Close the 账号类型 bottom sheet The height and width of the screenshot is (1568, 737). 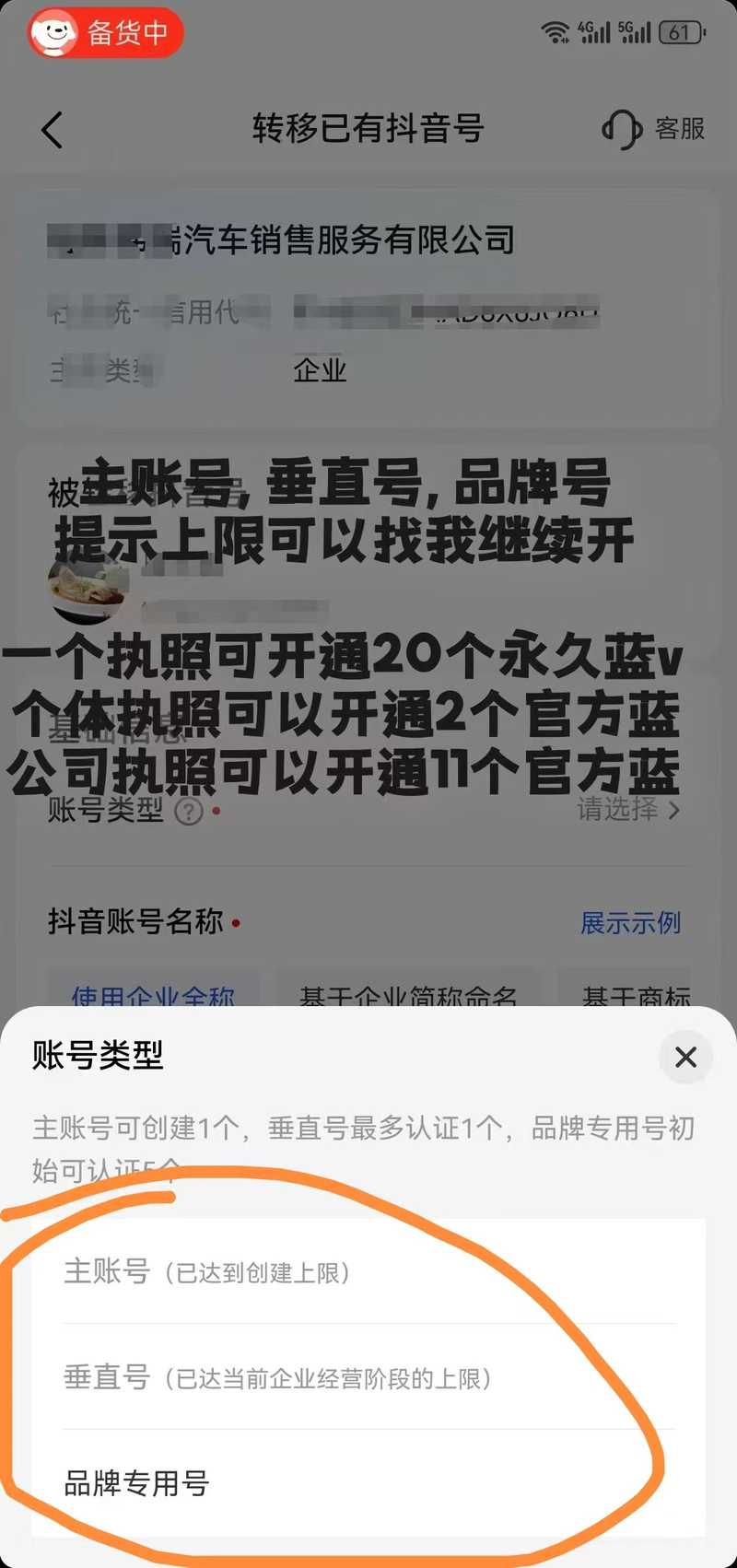click(x=685, y=1057)
